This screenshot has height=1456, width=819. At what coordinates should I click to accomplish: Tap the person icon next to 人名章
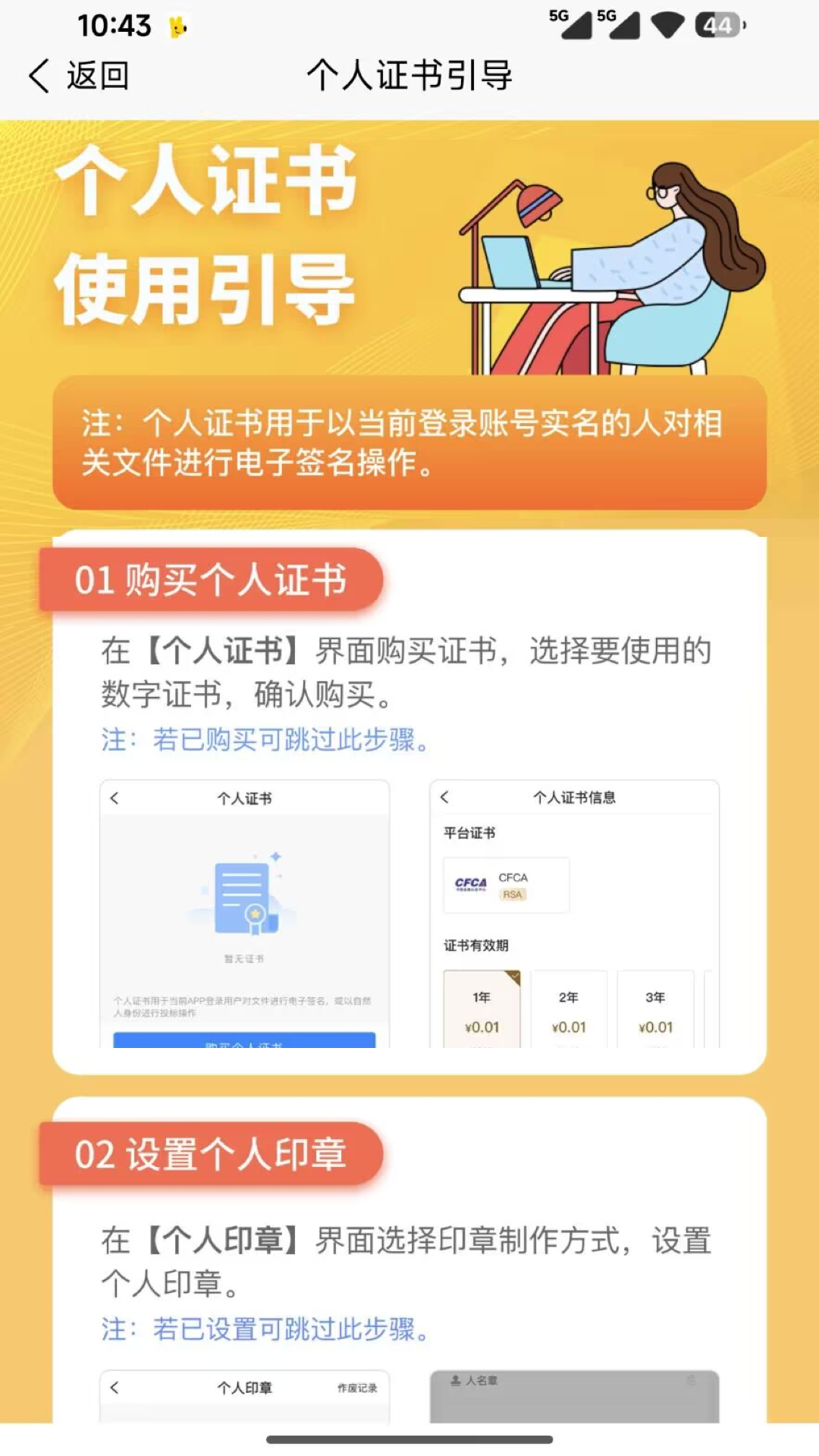(453, 1382)
